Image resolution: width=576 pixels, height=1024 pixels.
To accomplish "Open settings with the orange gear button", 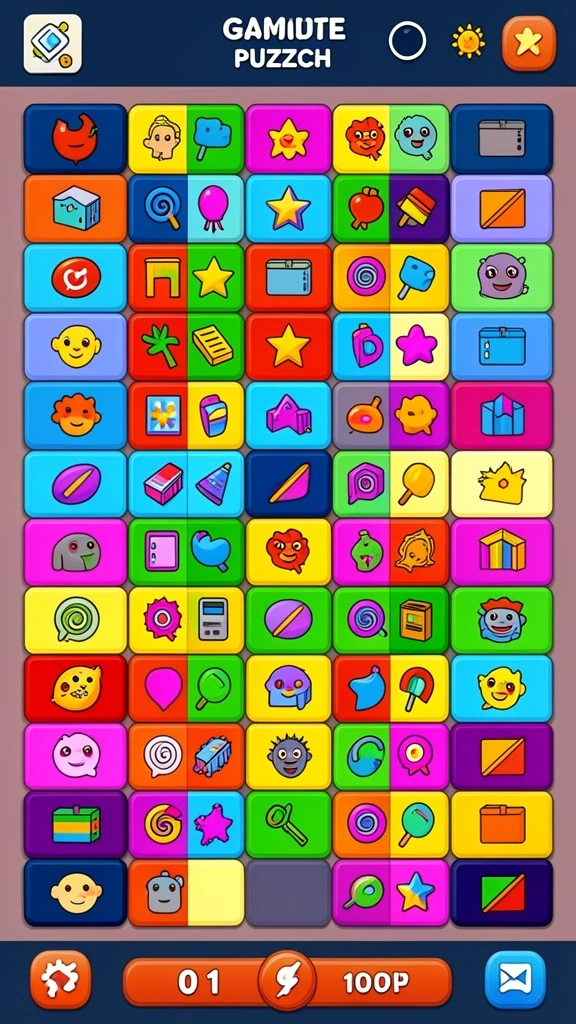I will click(61, 980).
